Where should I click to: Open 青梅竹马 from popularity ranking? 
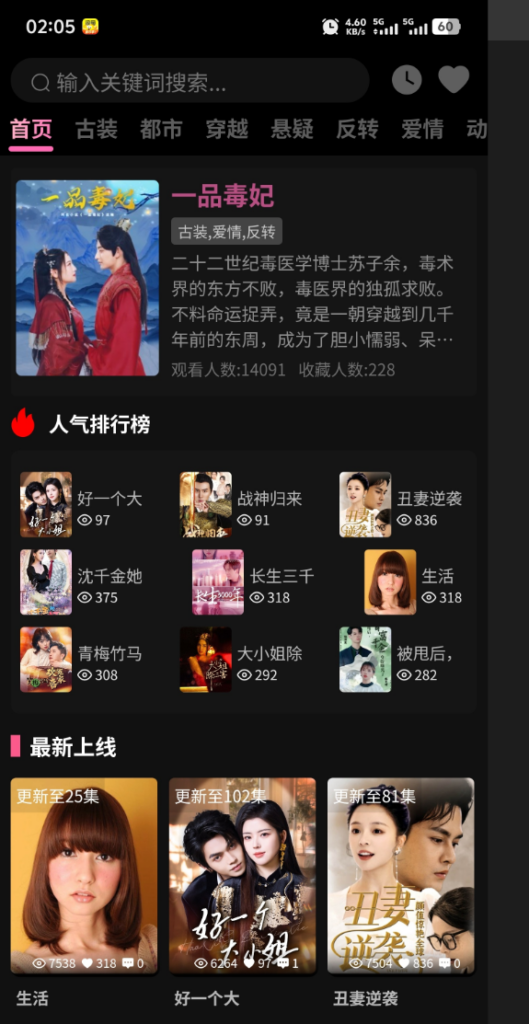[x=82, y=660]
